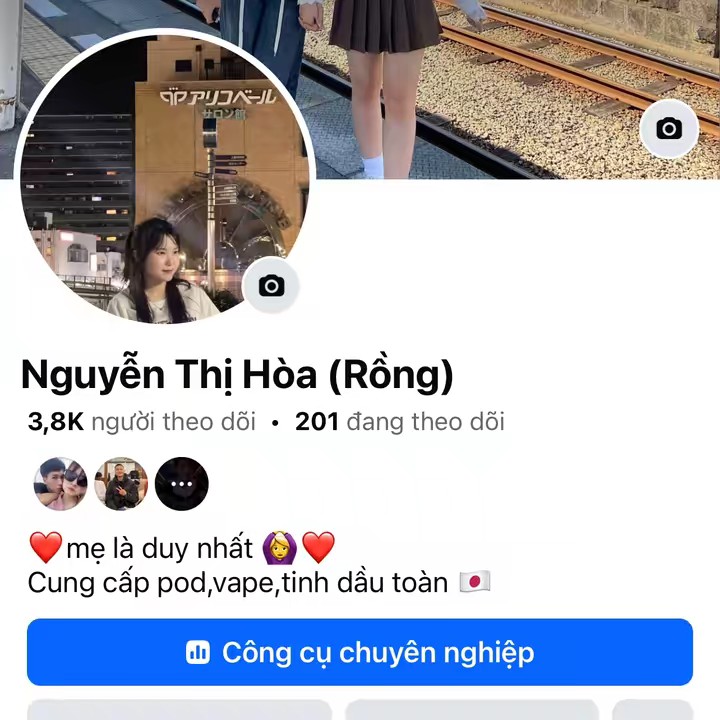This screenshot has width=720, height=720.
Task: Tap the cover photo camera icon
Action: 669,129
